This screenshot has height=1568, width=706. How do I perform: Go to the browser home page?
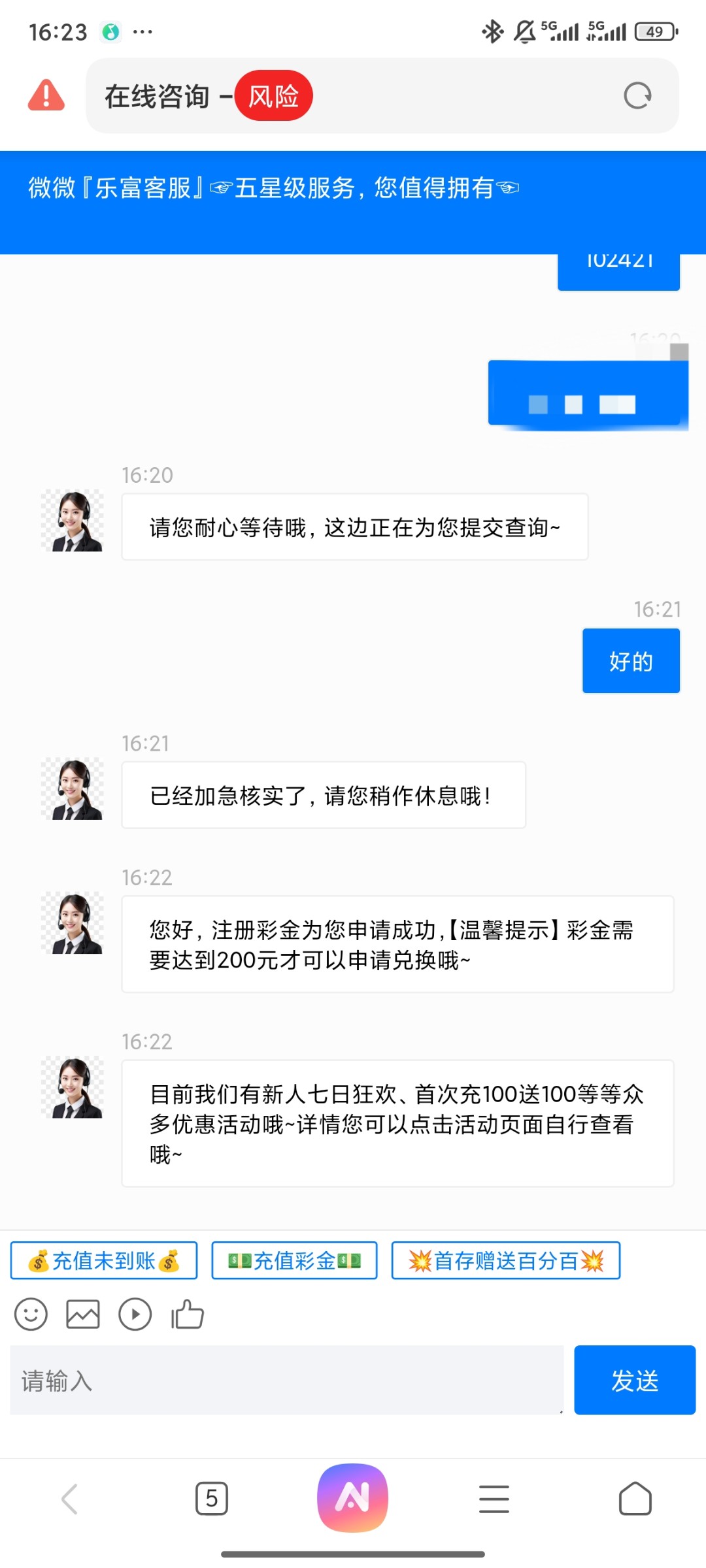pyautogui.click(x=635, y=1498)
